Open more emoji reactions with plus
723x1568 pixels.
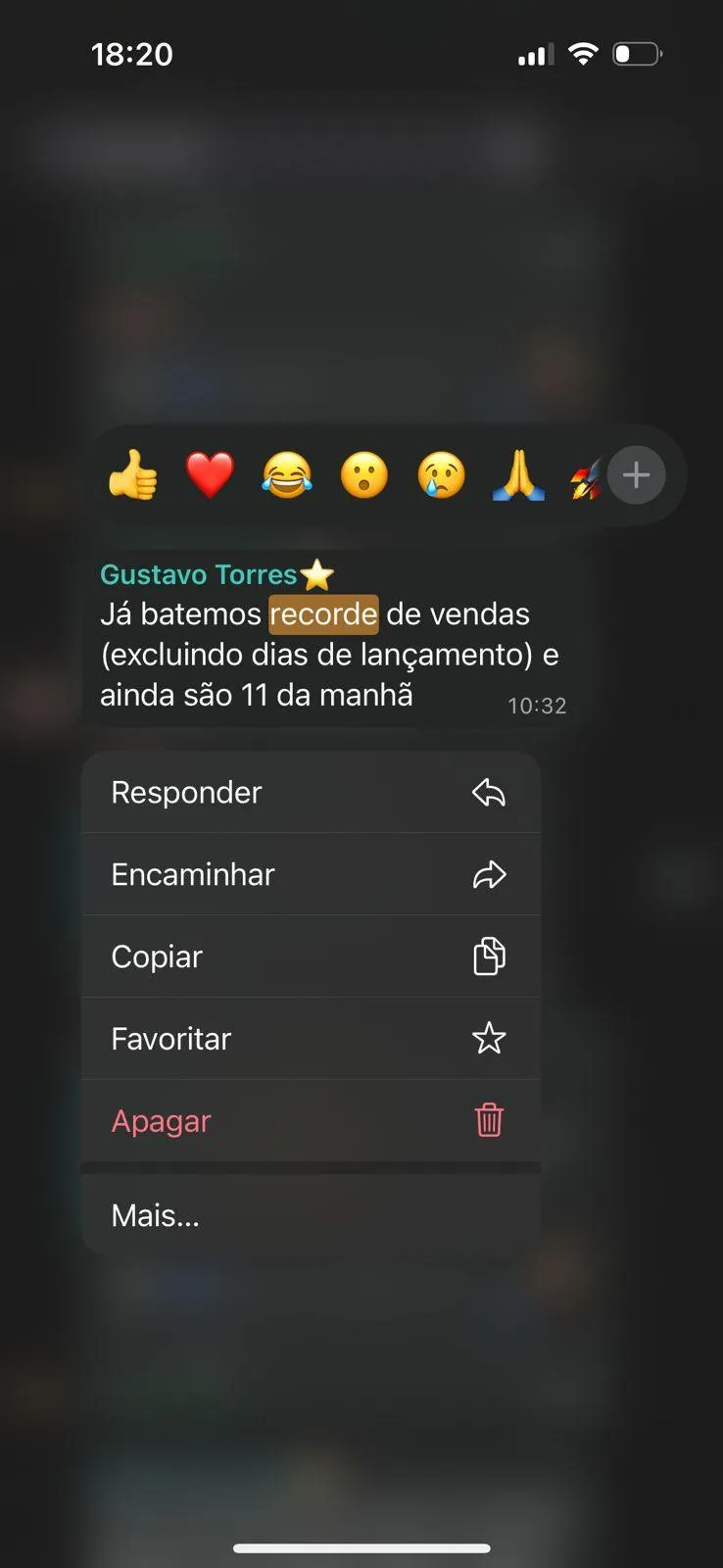636,475
